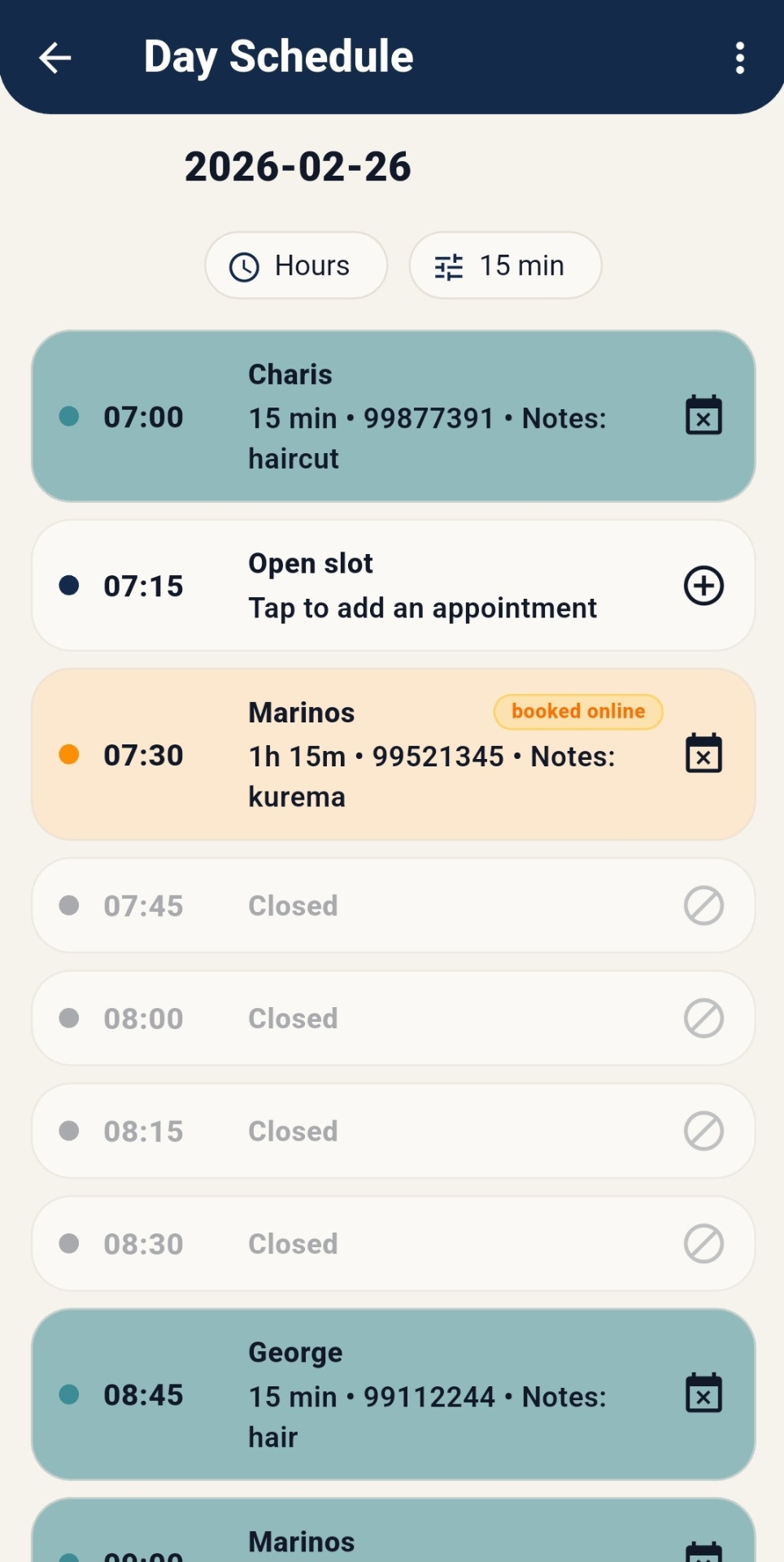Add an appointment at the 07:15 open slot
Viewport: 784px width, 1562px height.
(x=703, y=586)
